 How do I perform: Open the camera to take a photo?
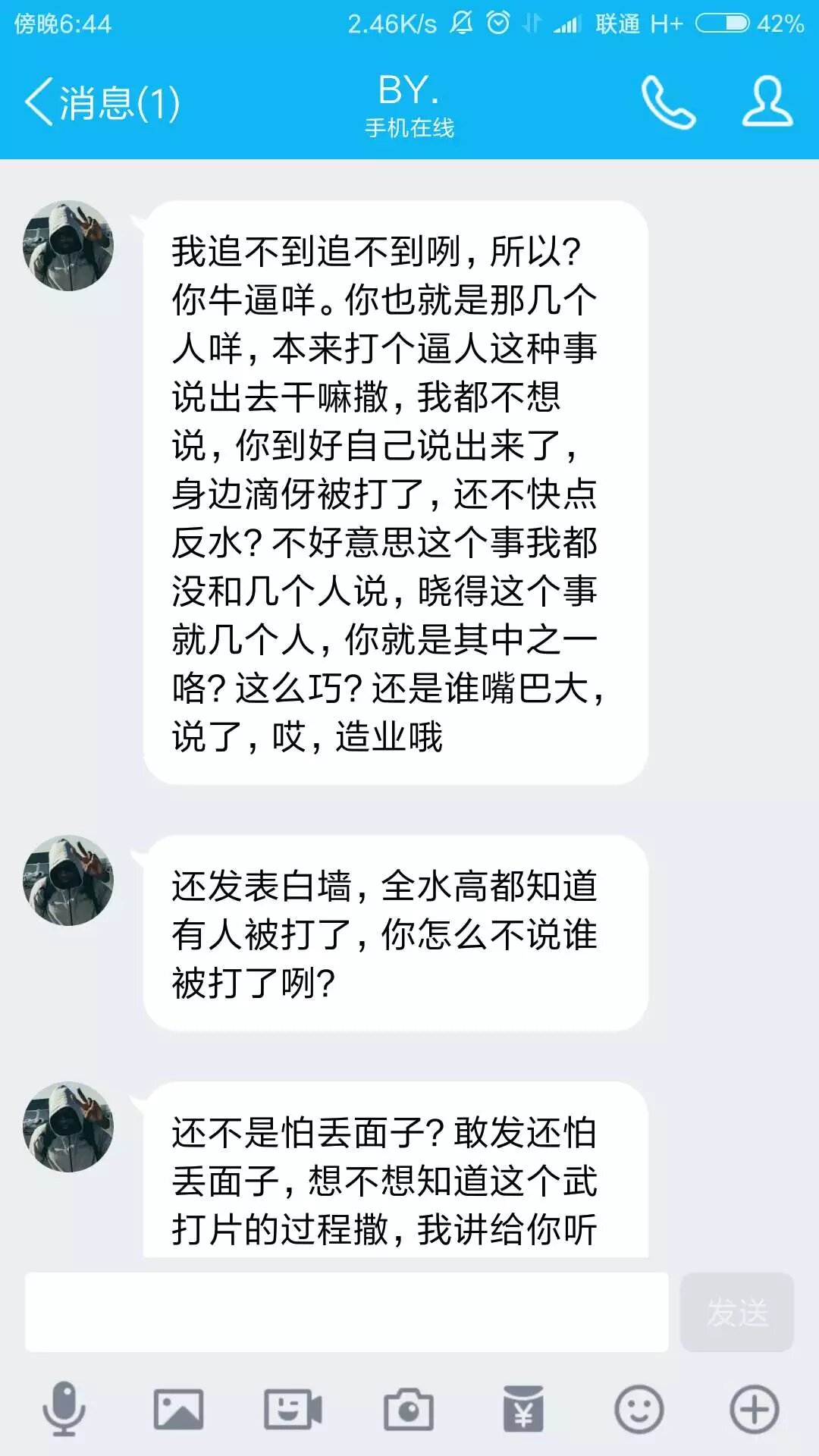[409, 1409]
